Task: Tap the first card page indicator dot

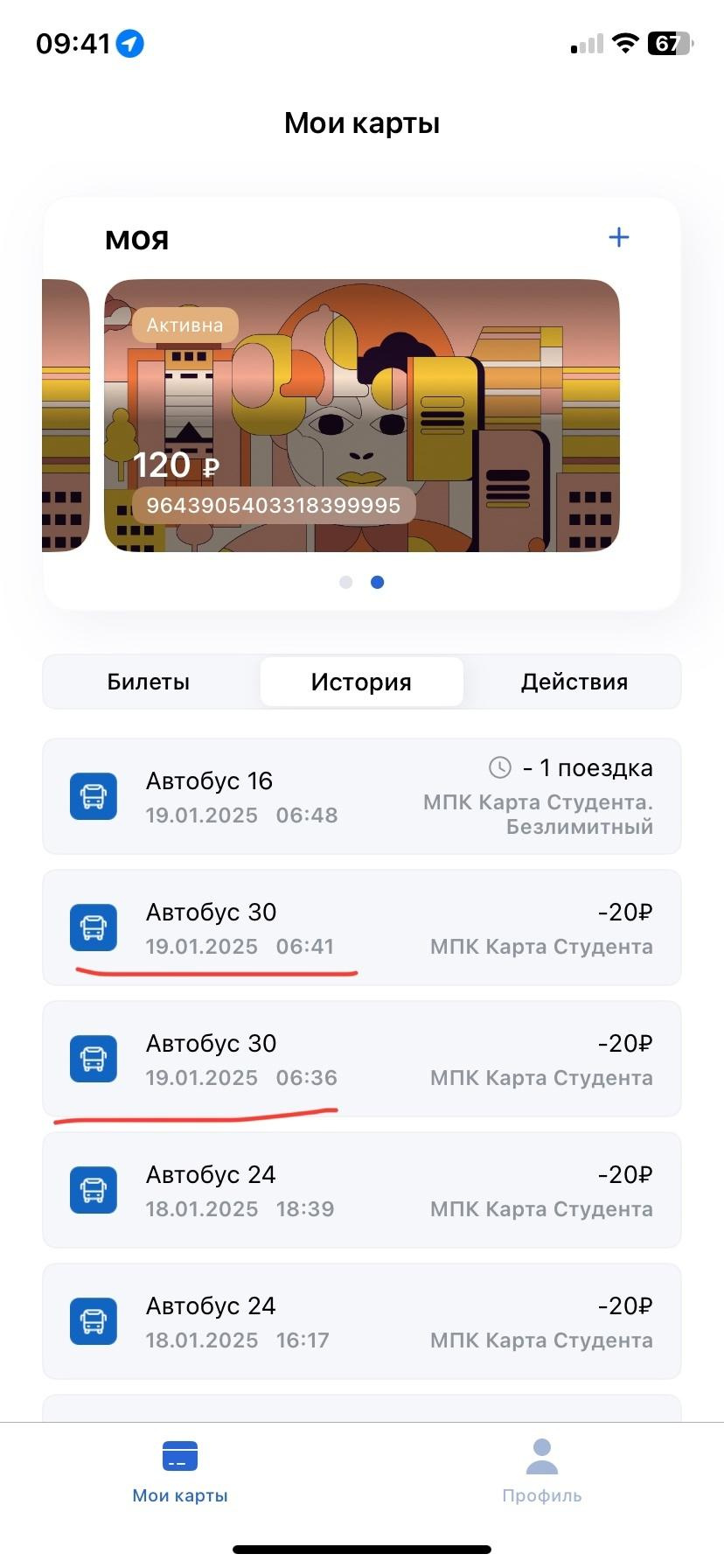Action: (346, 582)
